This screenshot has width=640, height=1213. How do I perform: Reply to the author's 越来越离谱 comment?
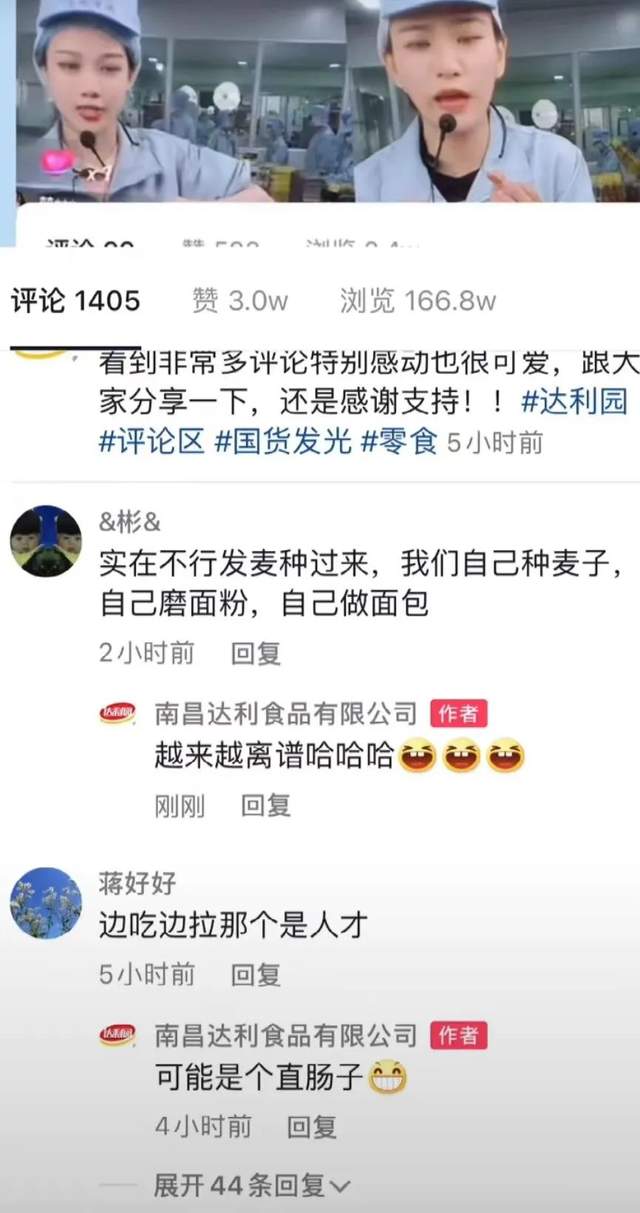(266, 805)
